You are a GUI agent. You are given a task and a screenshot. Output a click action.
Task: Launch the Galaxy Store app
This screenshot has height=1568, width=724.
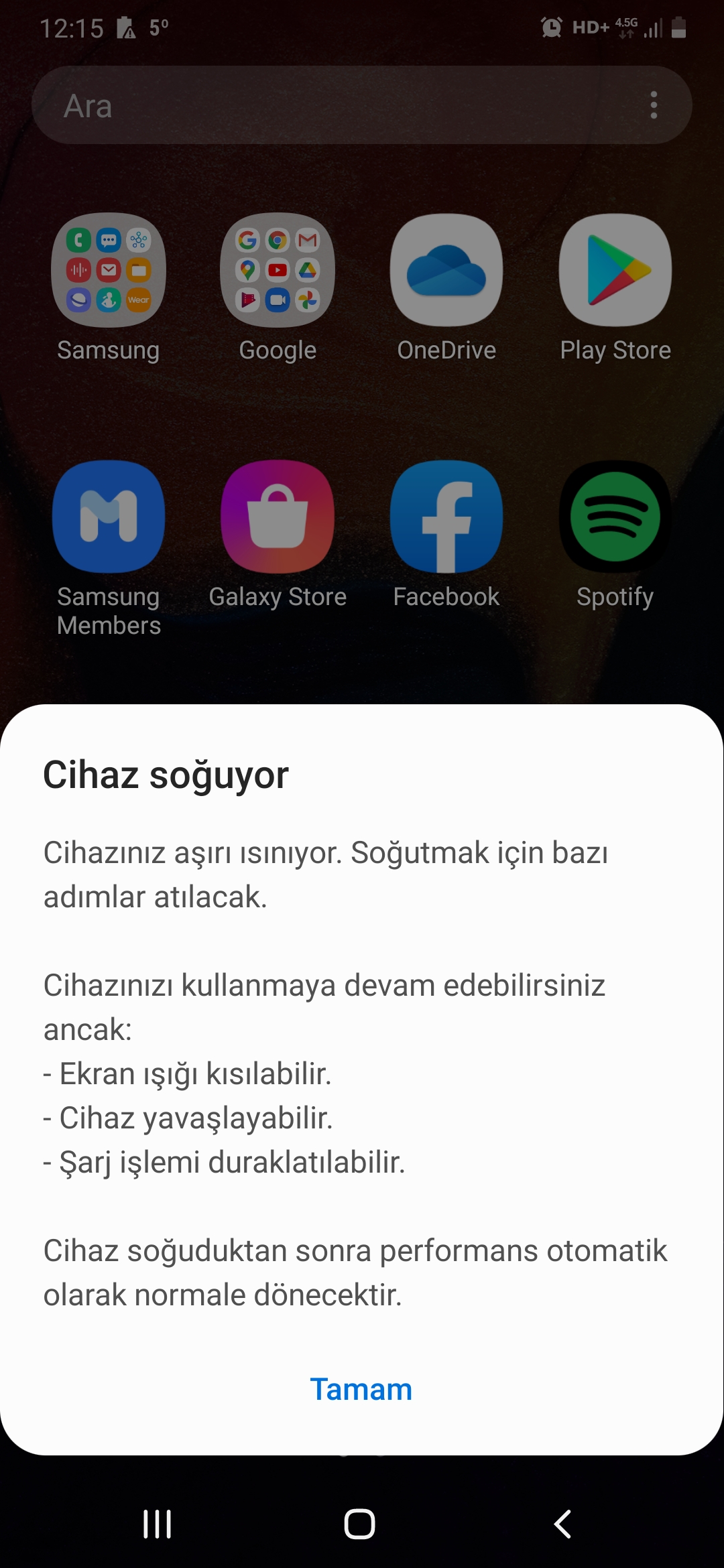pos(278,517)
